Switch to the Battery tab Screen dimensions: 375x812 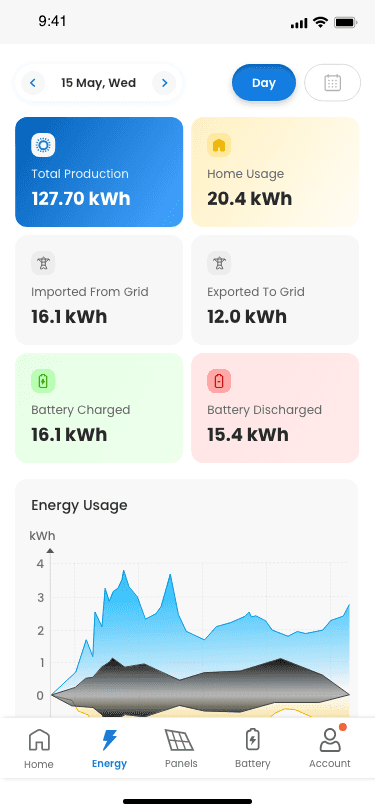[253, 748]
